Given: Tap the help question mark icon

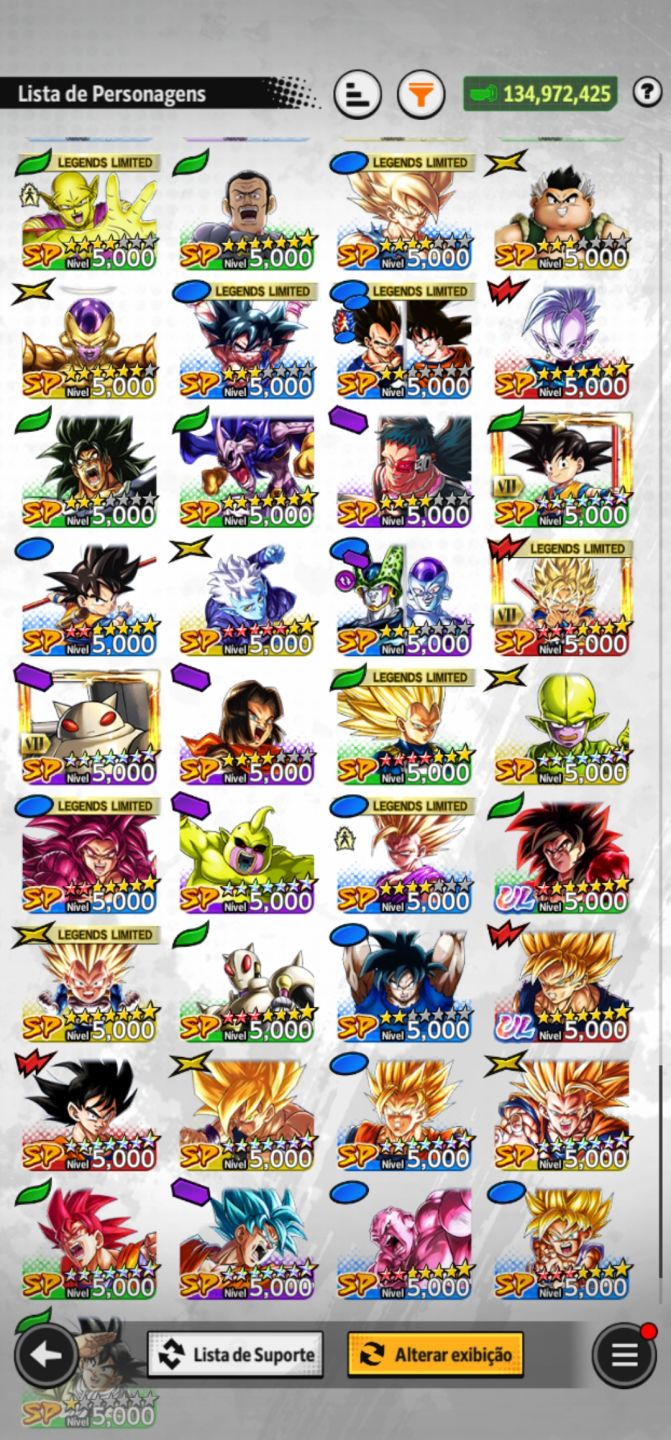Looking at the screenshot, I should click(647, 93).
